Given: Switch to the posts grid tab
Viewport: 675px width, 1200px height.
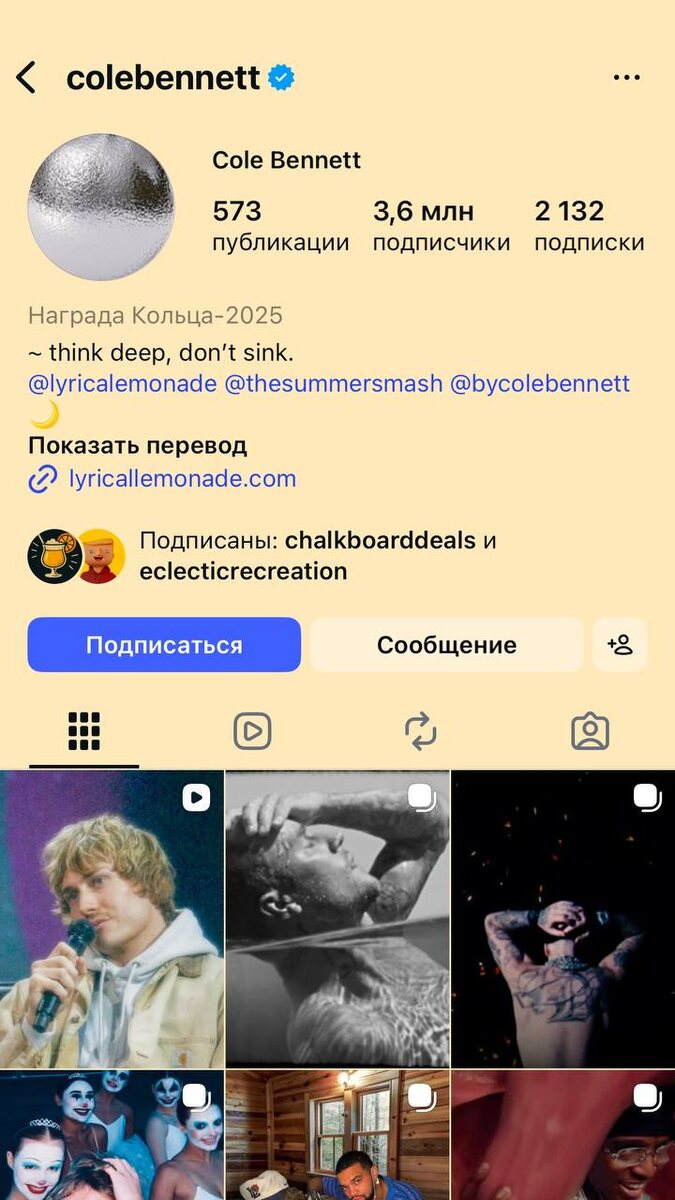Looking at the screenshot, I should coord(84,732).
